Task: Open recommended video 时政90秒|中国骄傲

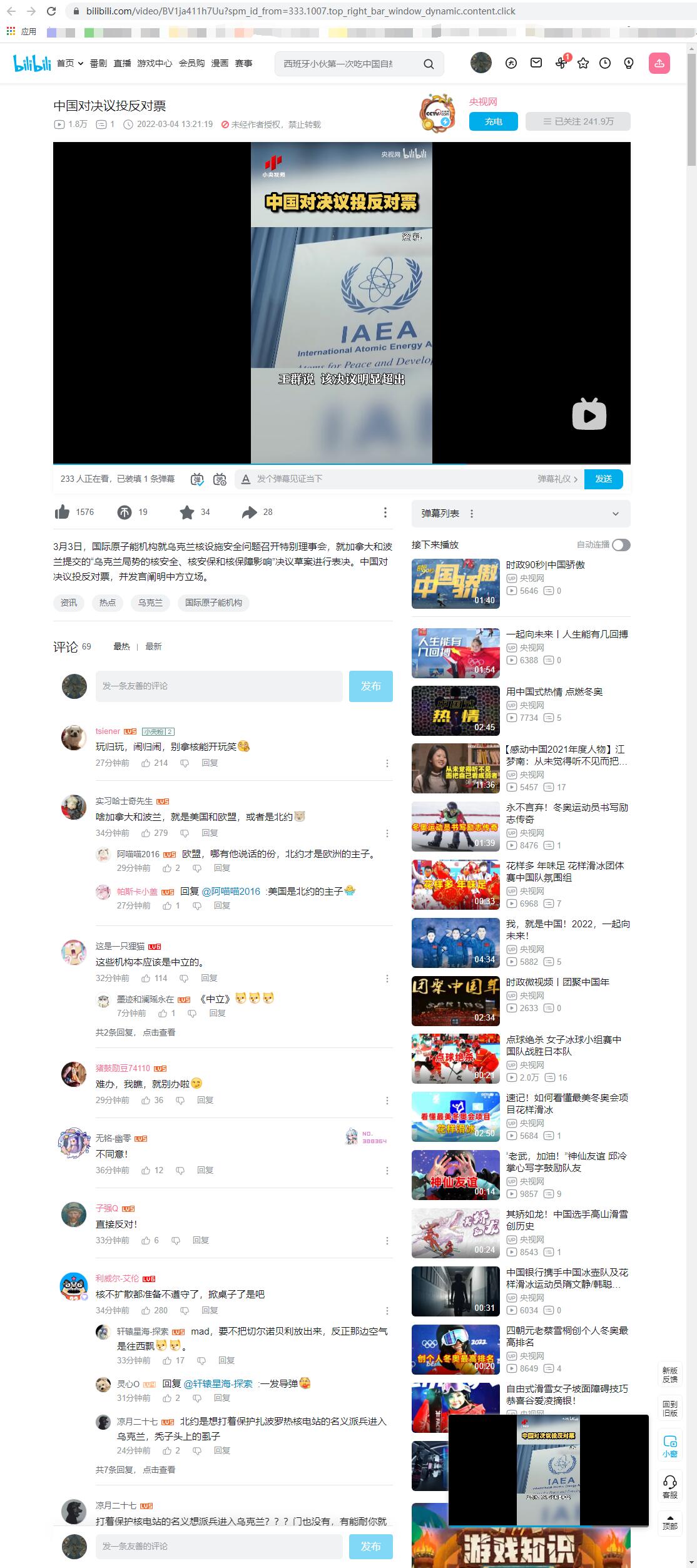Action: point(545,564)
